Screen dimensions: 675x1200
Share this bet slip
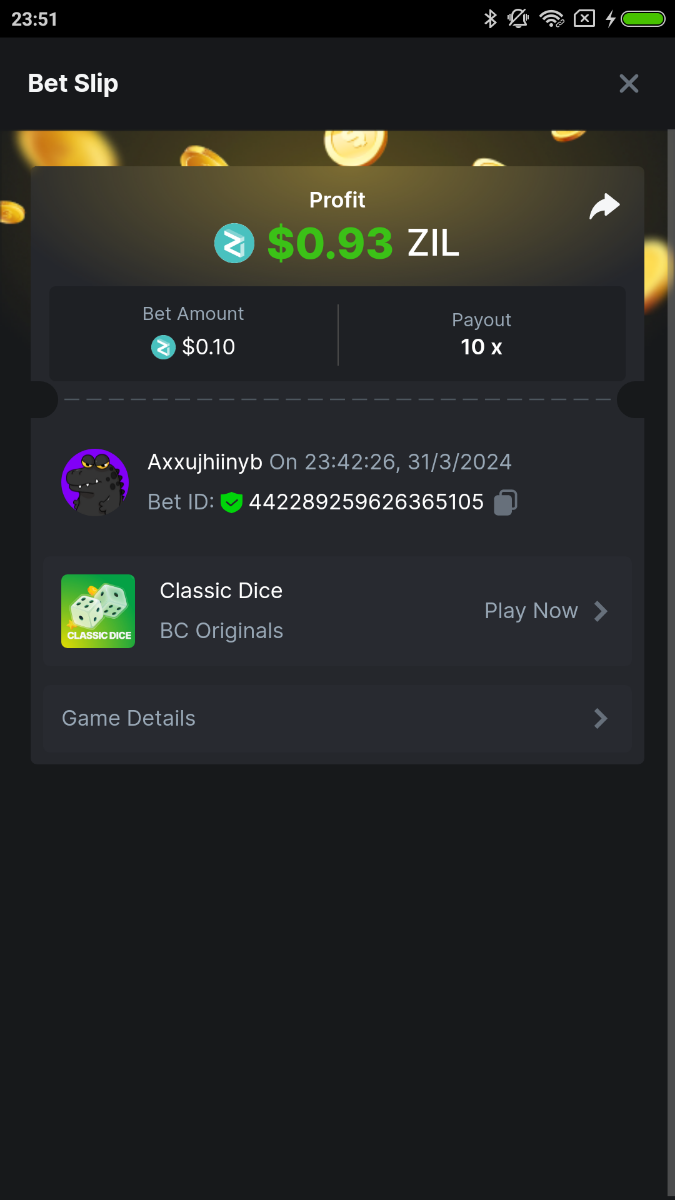pos(604,207)
